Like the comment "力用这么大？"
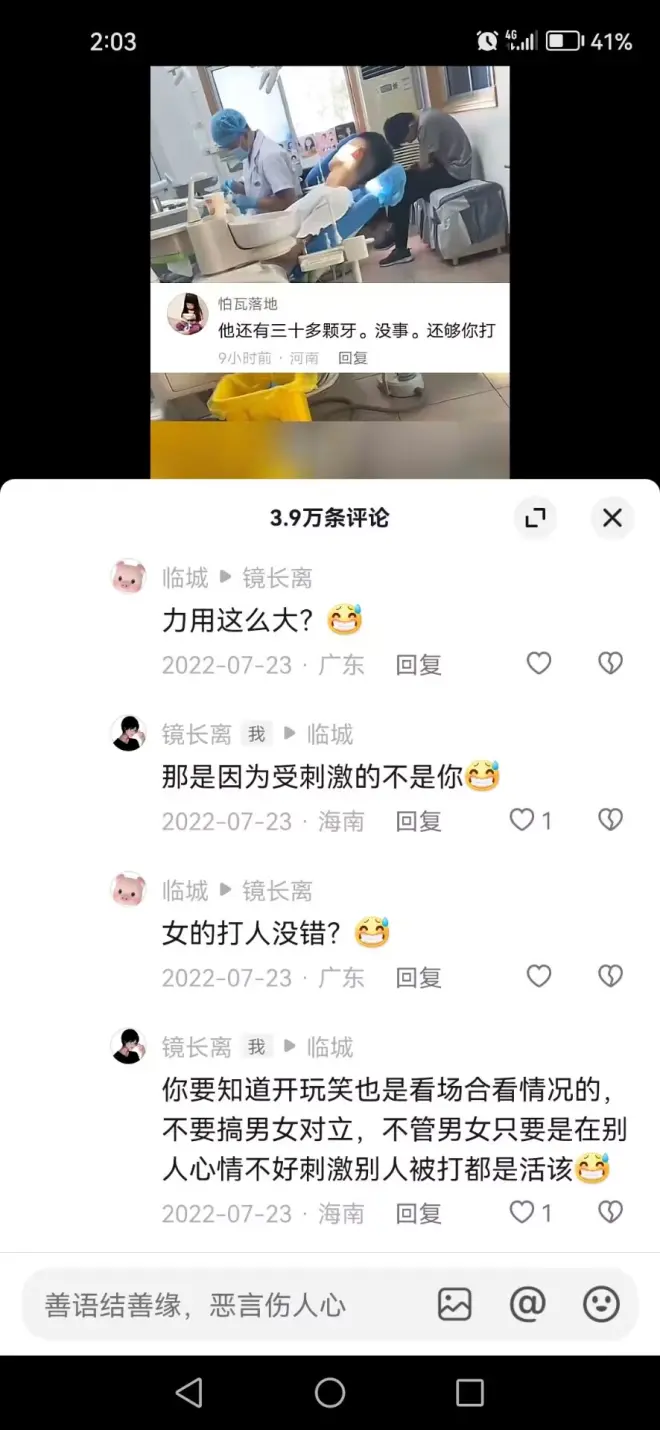660x1430 pixels. pyautogui.click(x=539, y=663)
